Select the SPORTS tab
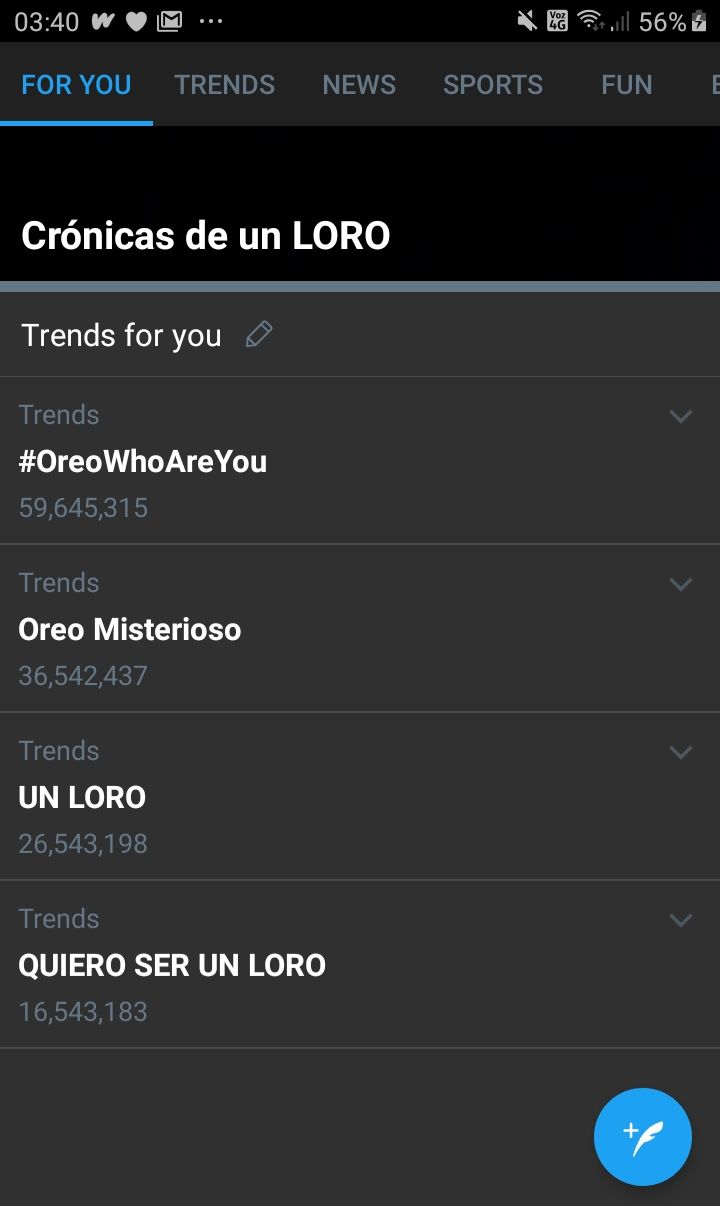720x1206 pixels. [x=493, y=85]
